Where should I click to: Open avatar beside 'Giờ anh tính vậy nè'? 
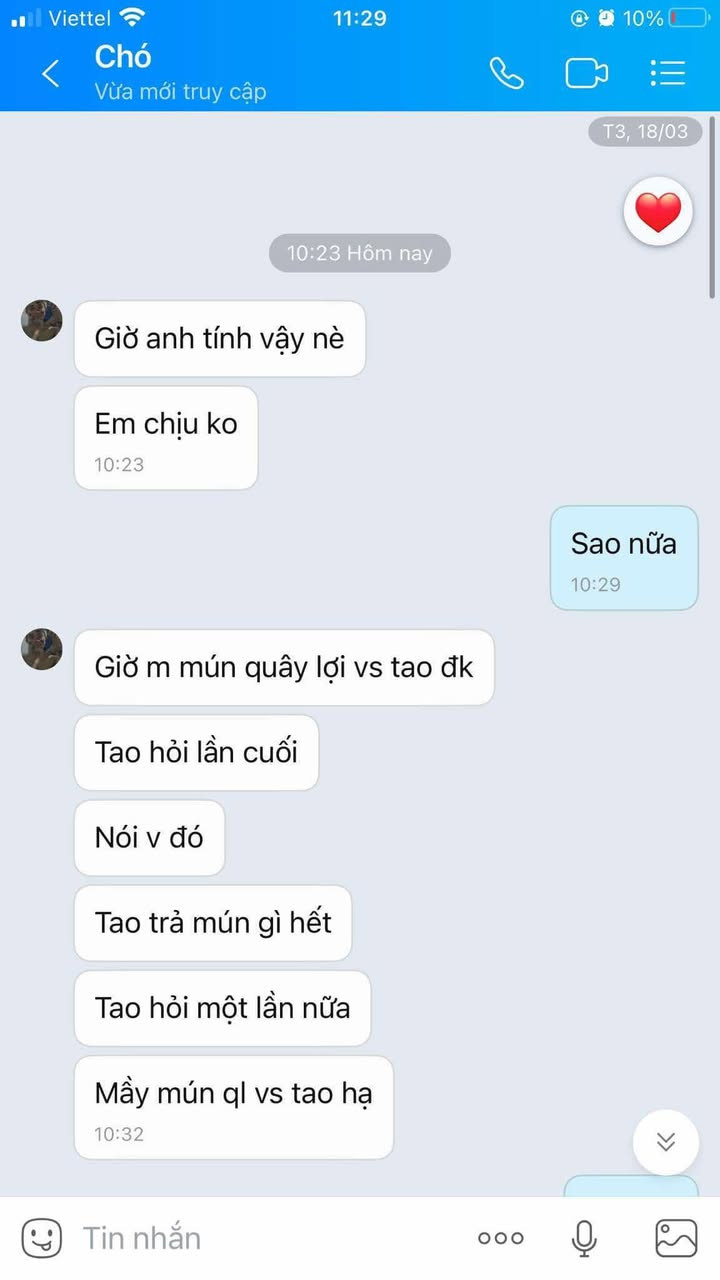coord(42,321)
